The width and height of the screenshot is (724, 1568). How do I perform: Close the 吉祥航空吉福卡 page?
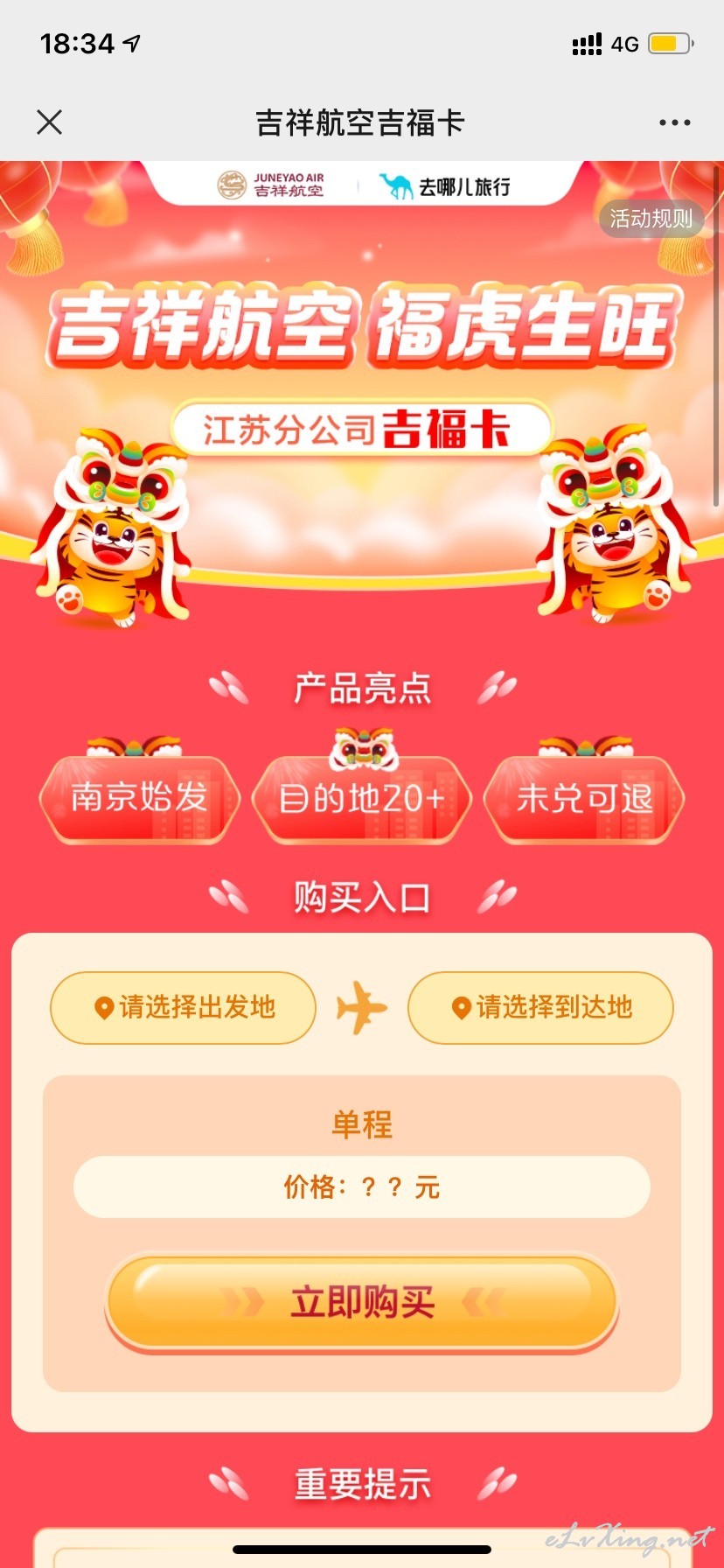(x=50, y=122)
